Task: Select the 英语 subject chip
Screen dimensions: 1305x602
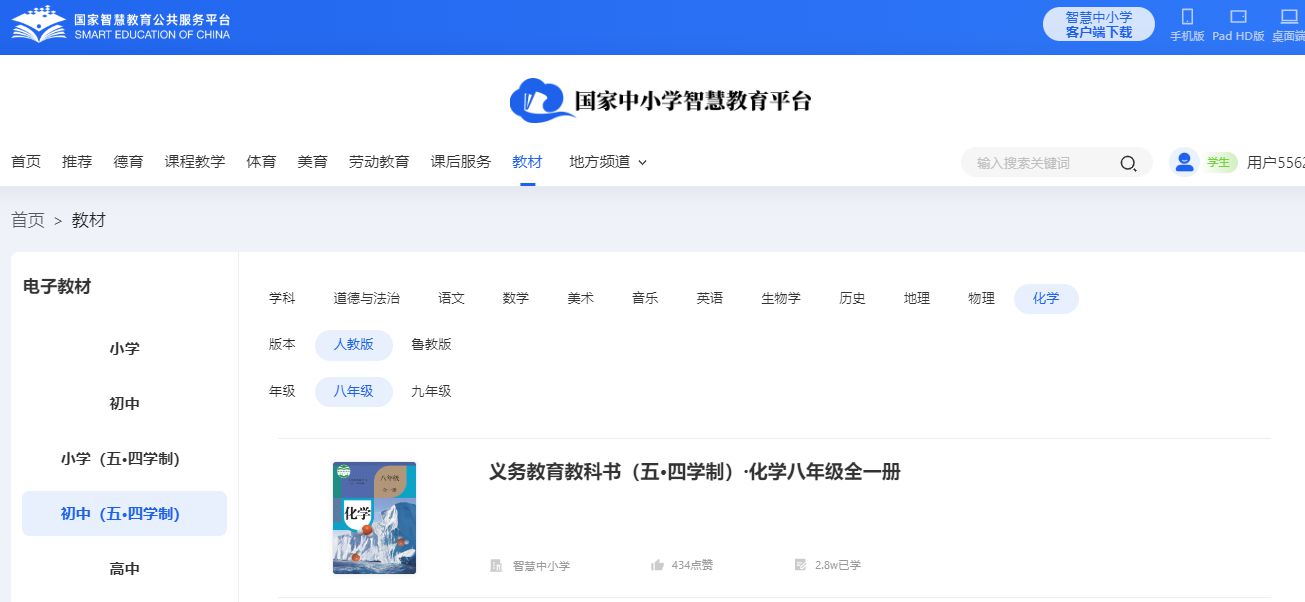Action: pos(710,299)
